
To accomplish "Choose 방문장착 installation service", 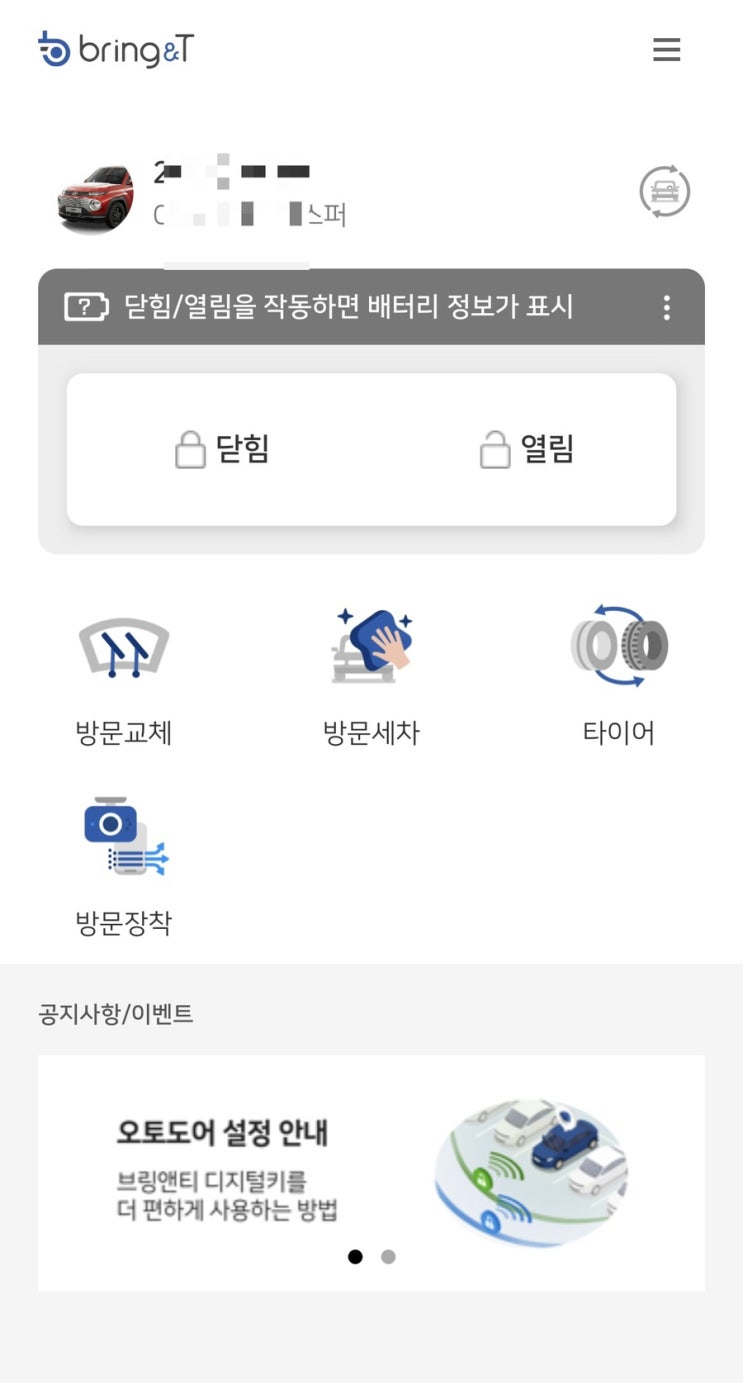I will pos(124,865).
